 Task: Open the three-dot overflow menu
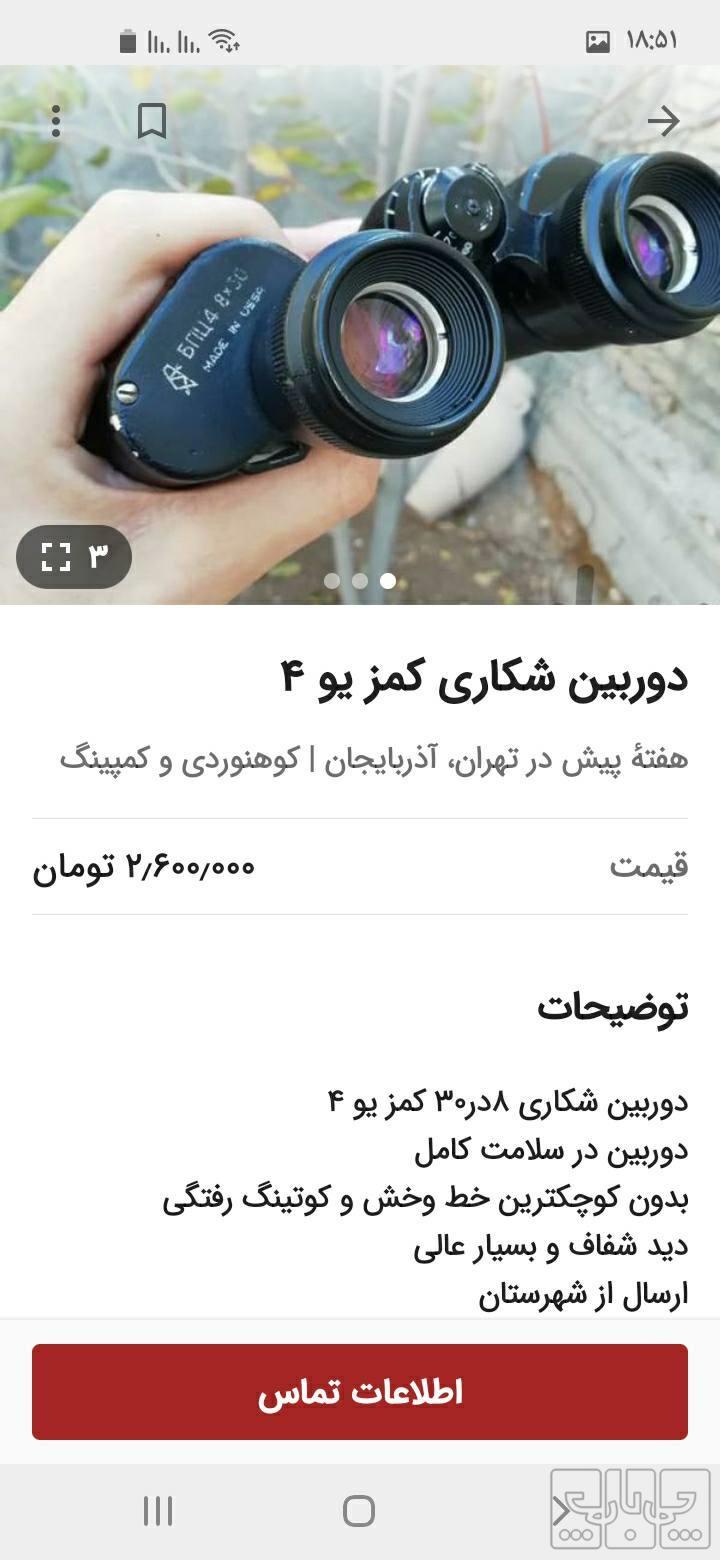pos(56,122)
